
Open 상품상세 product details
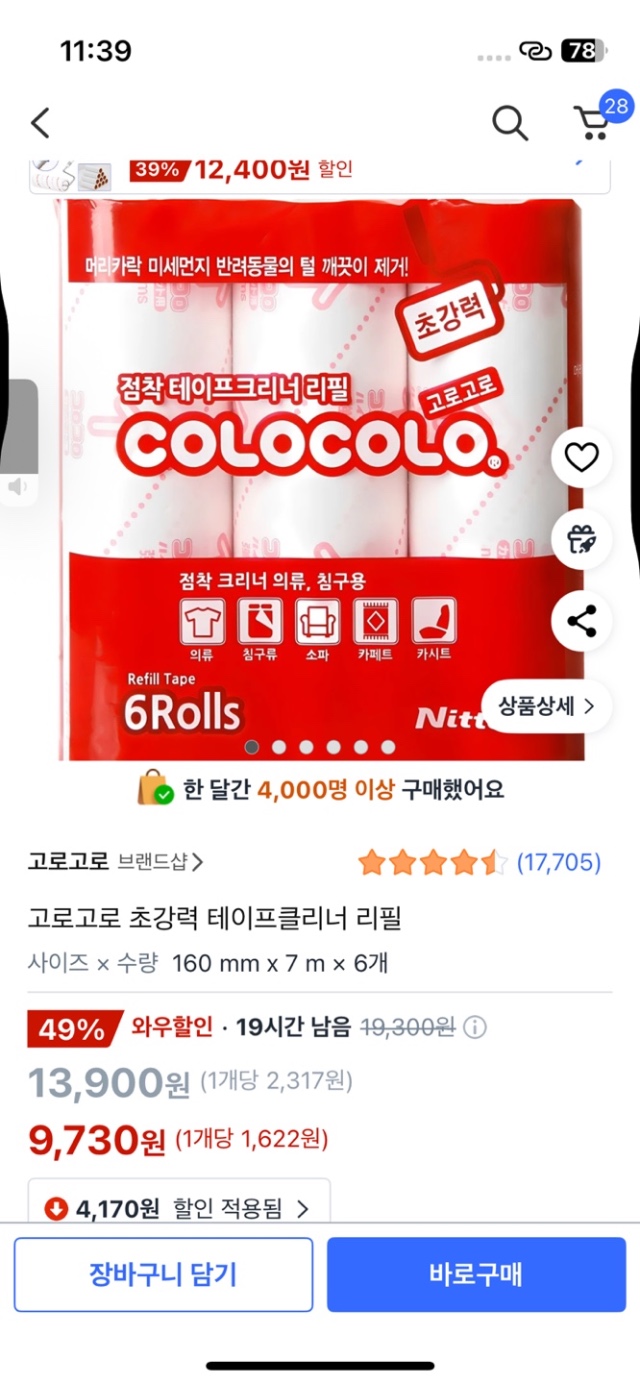(x=545, y=706)
